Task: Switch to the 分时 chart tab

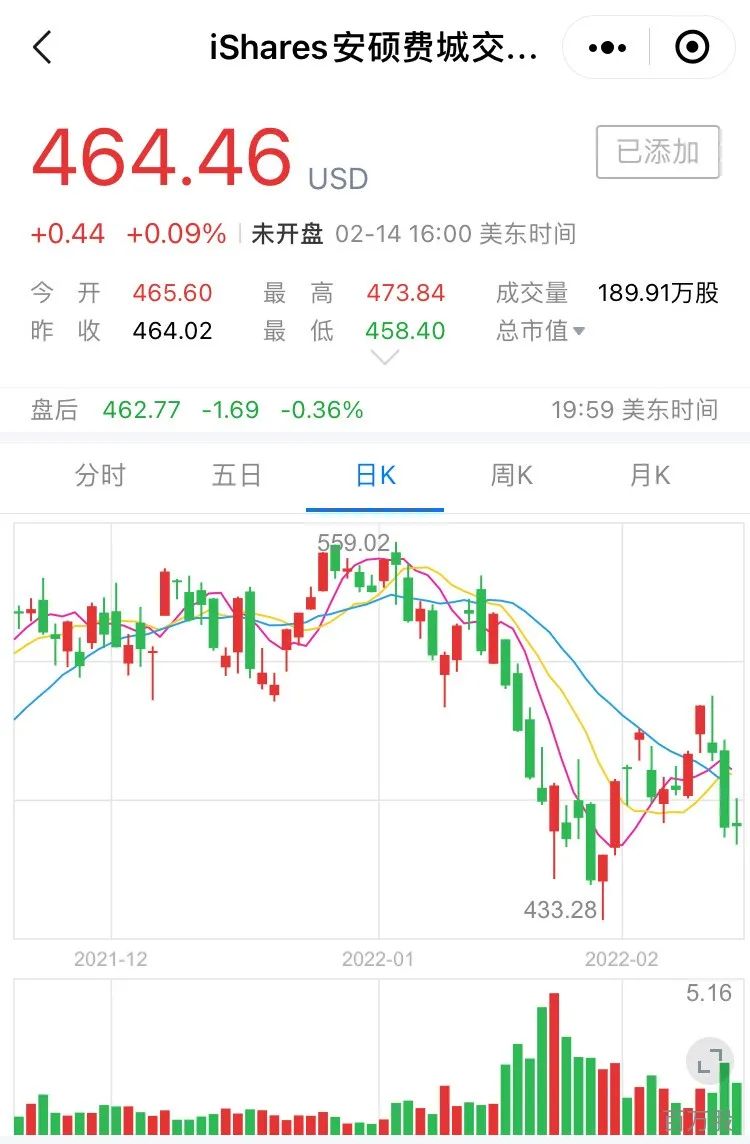Action: (100, 475)
